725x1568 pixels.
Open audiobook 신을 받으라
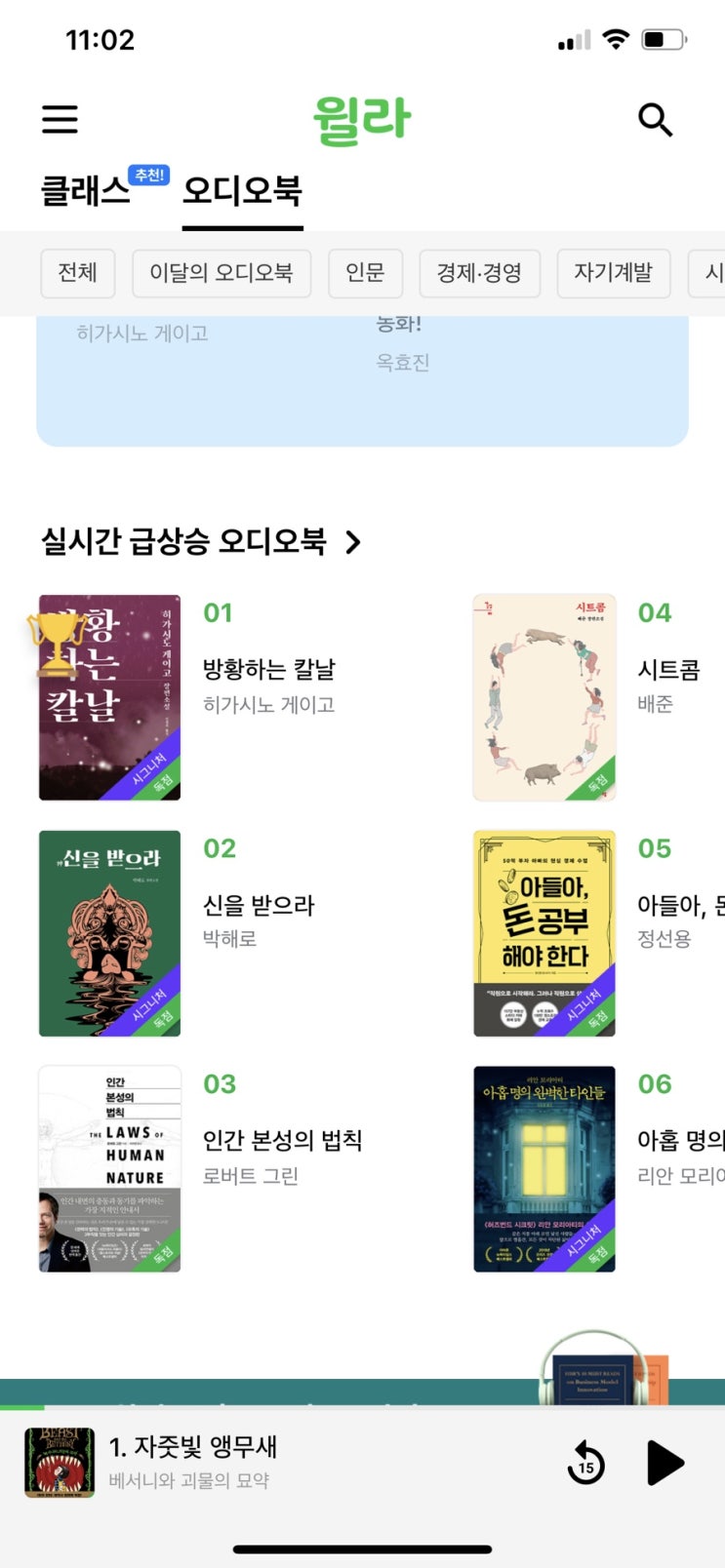pyautogui.click(x=109, y=933)
